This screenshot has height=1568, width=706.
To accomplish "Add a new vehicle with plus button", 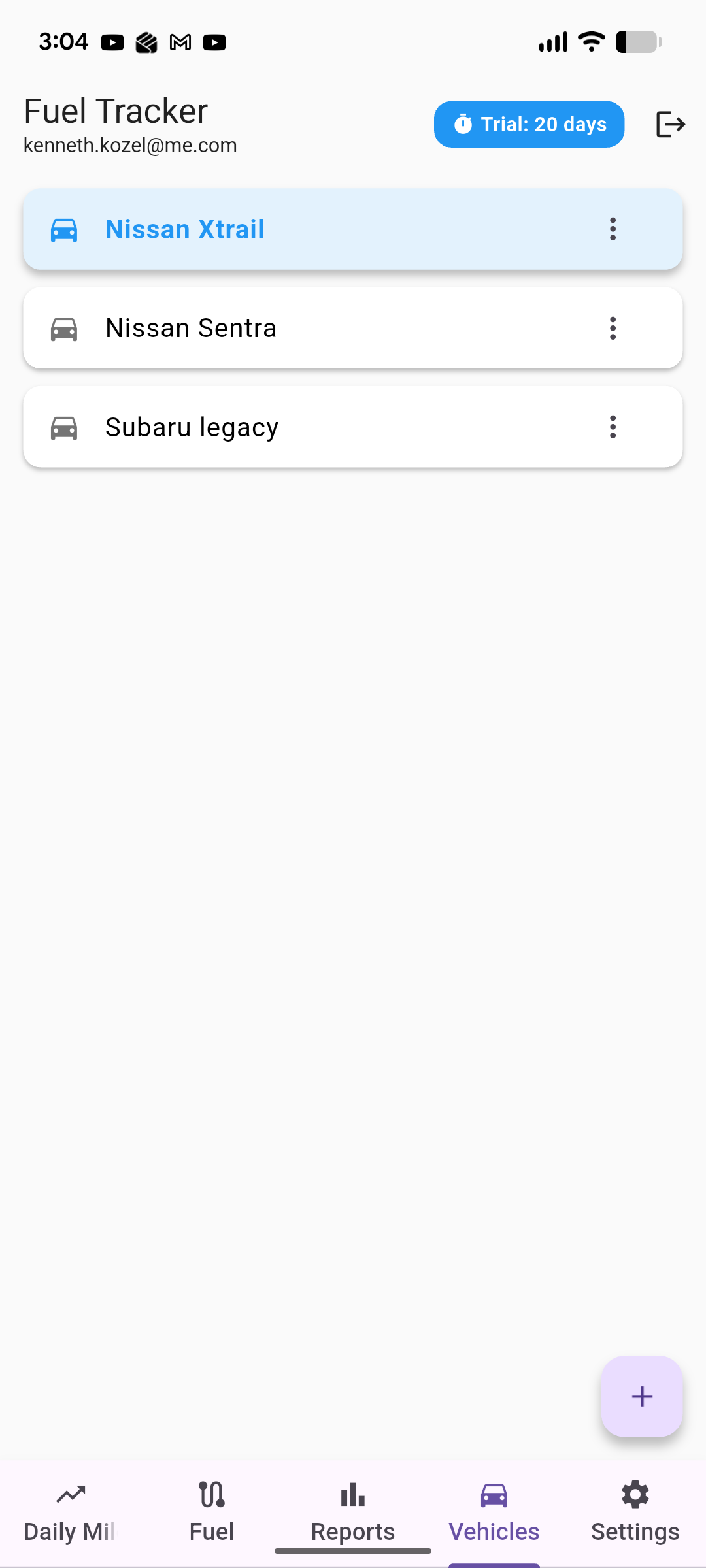I will 641,1396.
